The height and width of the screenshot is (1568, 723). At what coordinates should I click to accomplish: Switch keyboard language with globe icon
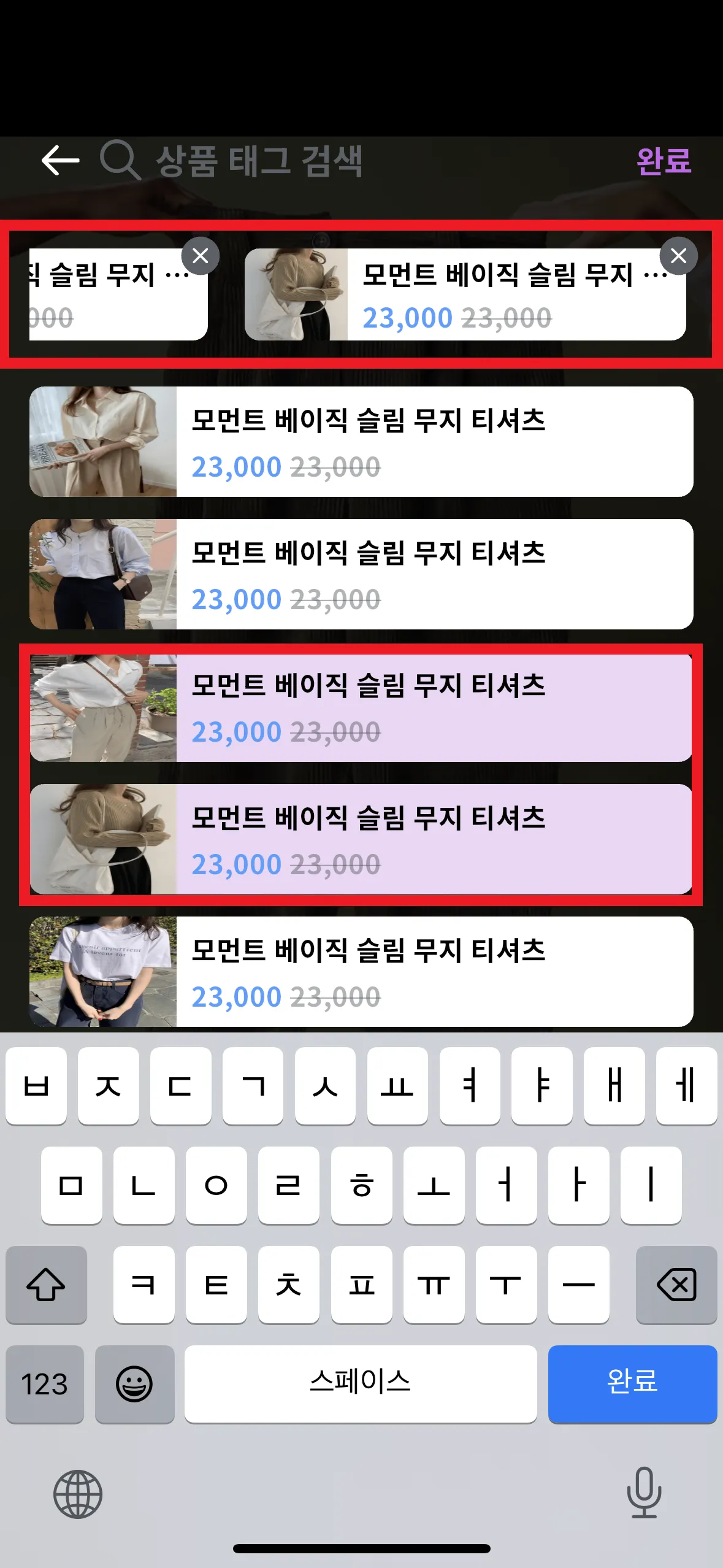coord(78,1494)
